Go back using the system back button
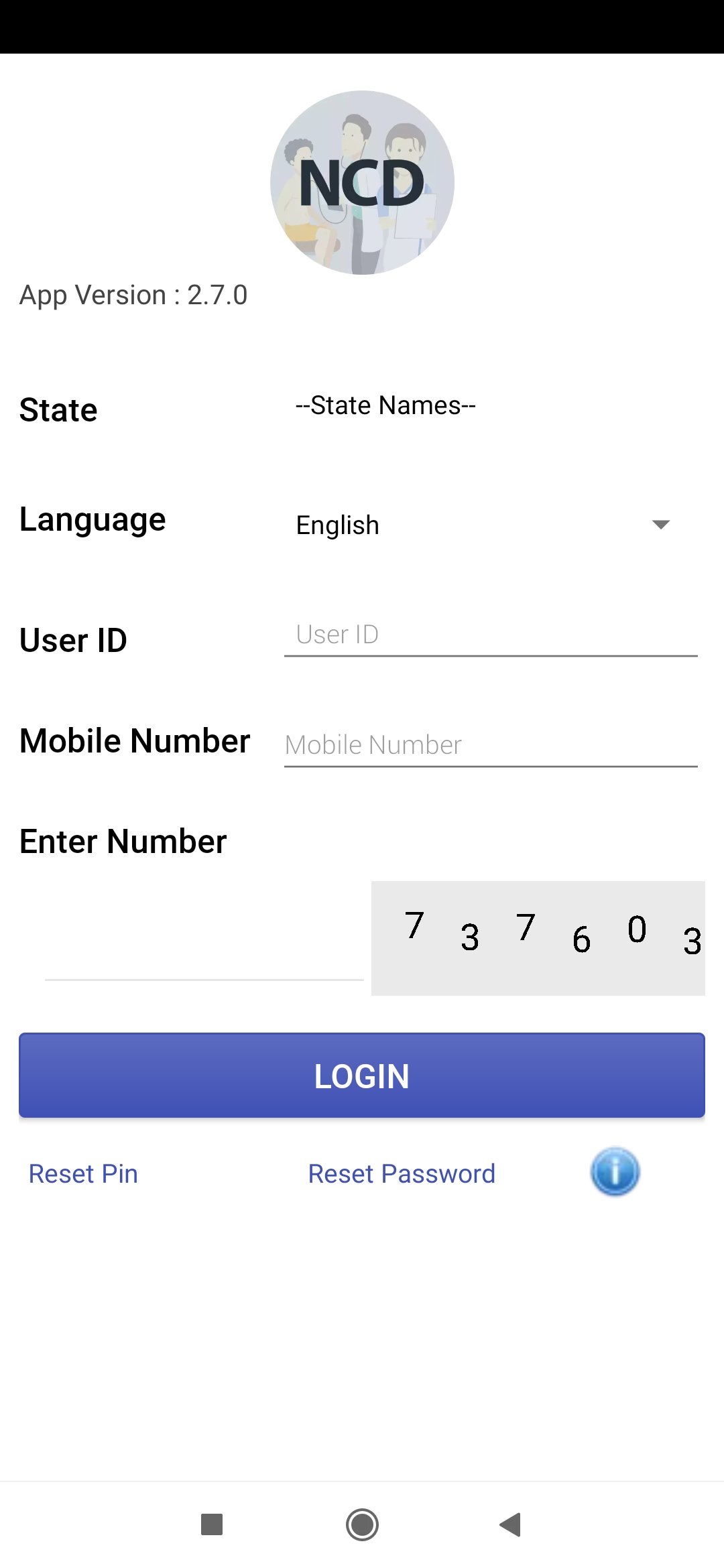 click(x=510, y=1524)
